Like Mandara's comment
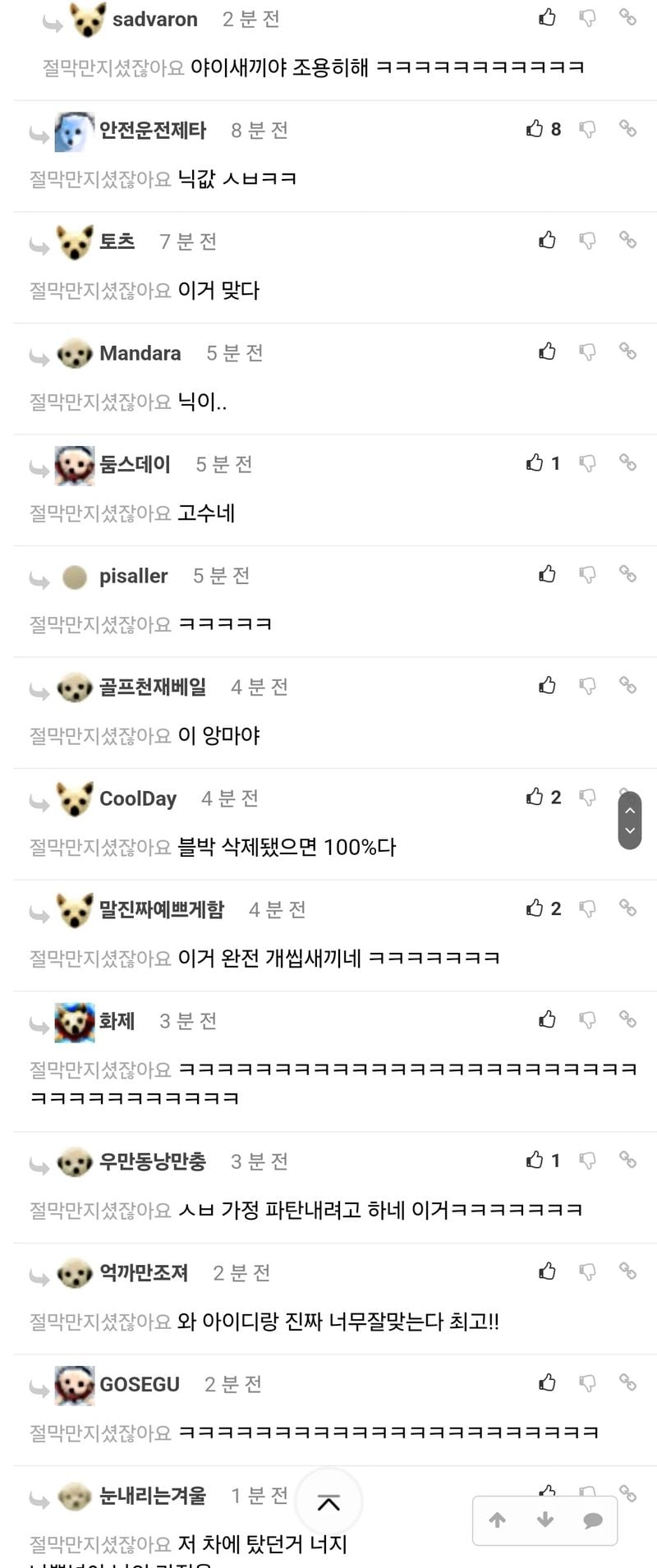The width and height of the screenshot is (657, 1568). [x=547, y=352]
